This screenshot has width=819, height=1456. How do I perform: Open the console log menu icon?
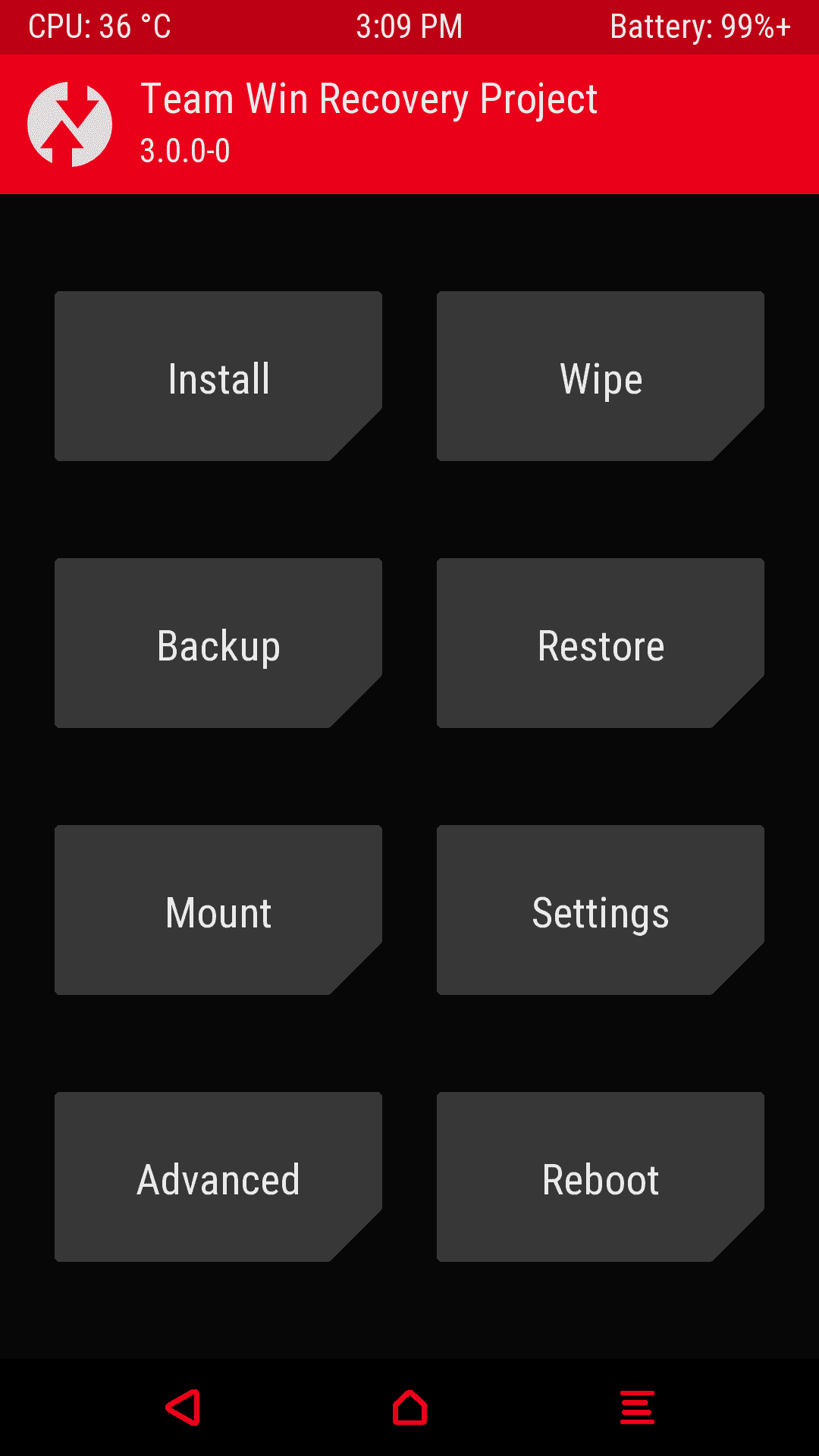click(637, 1407)
